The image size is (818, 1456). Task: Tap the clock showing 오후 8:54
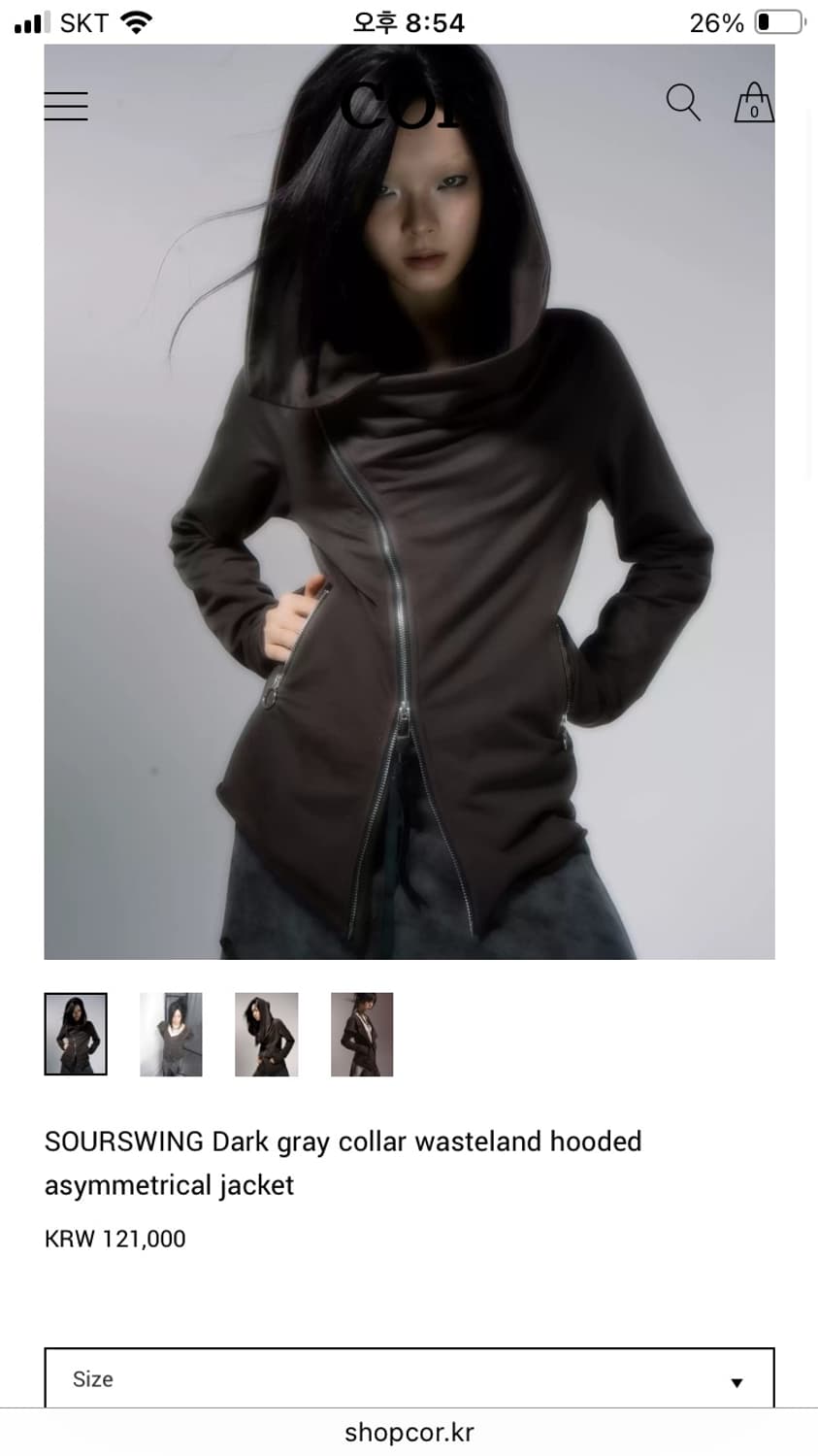coord(409,22)
